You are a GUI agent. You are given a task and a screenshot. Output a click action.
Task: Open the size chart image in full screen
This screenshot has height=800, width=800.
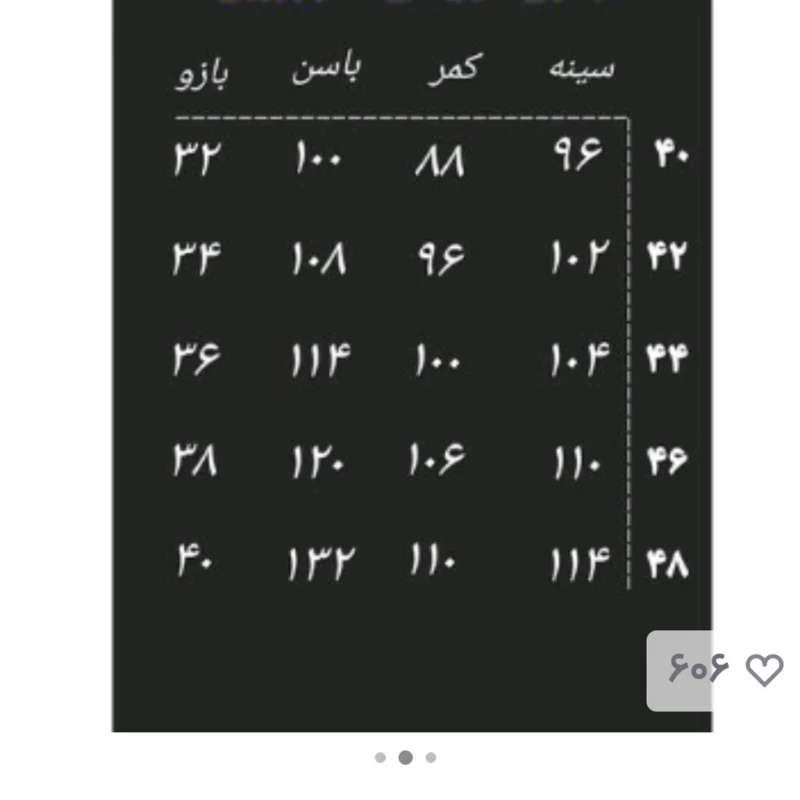(x=410, y=360)
